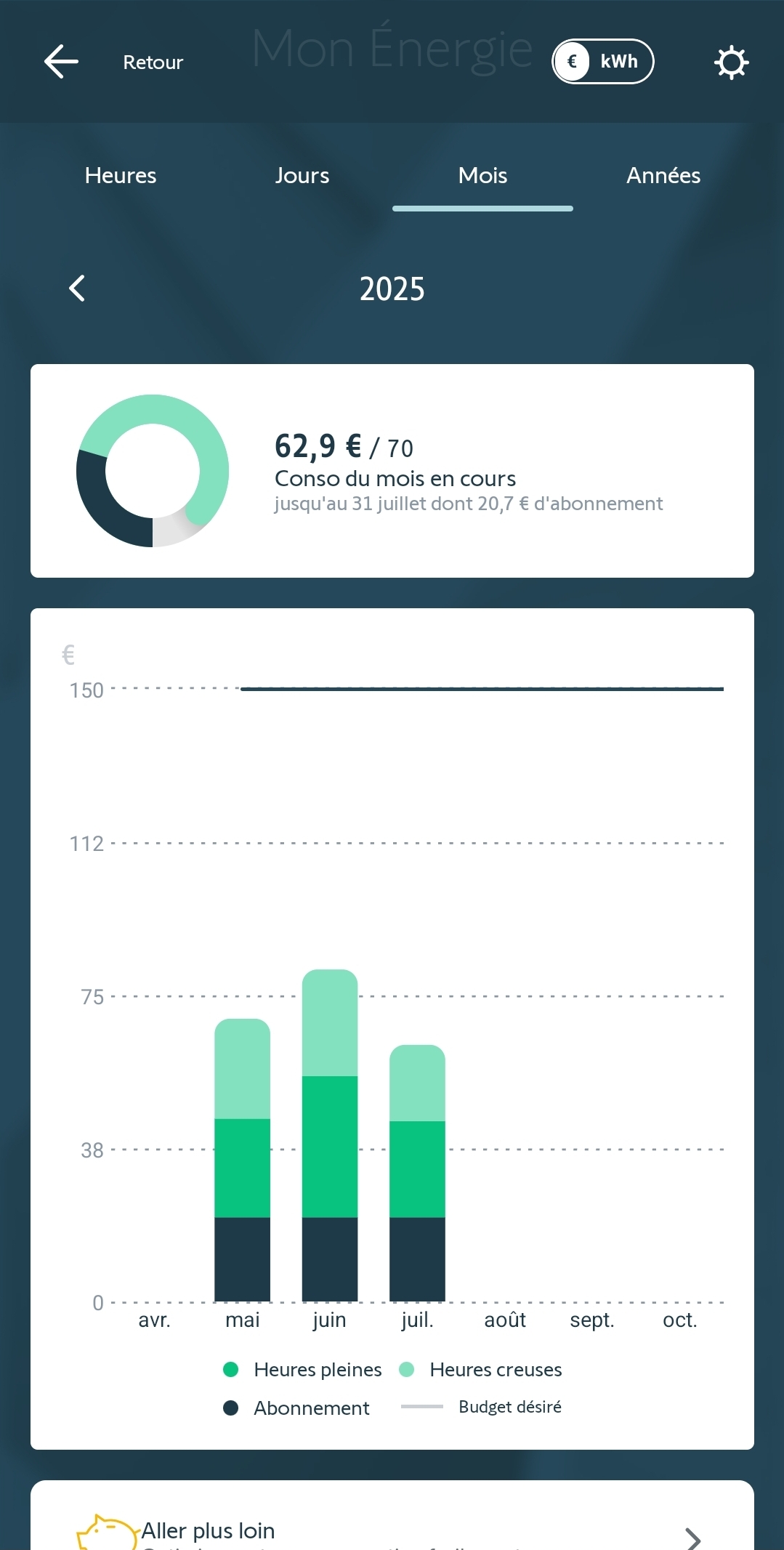Open the current month consumption card

coord(392,471)
